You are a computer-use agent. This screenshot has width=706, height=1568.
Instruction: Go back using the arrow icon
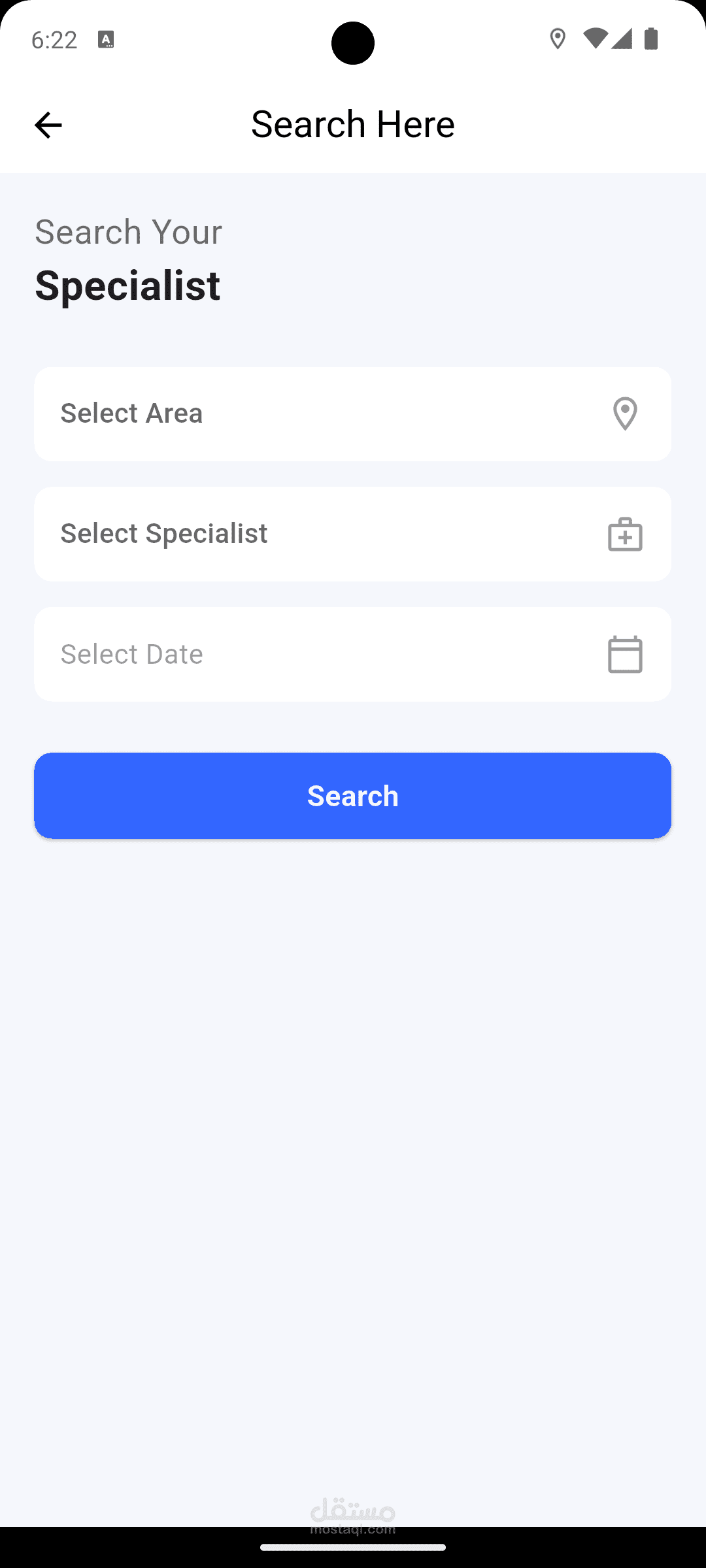[48, 125]
